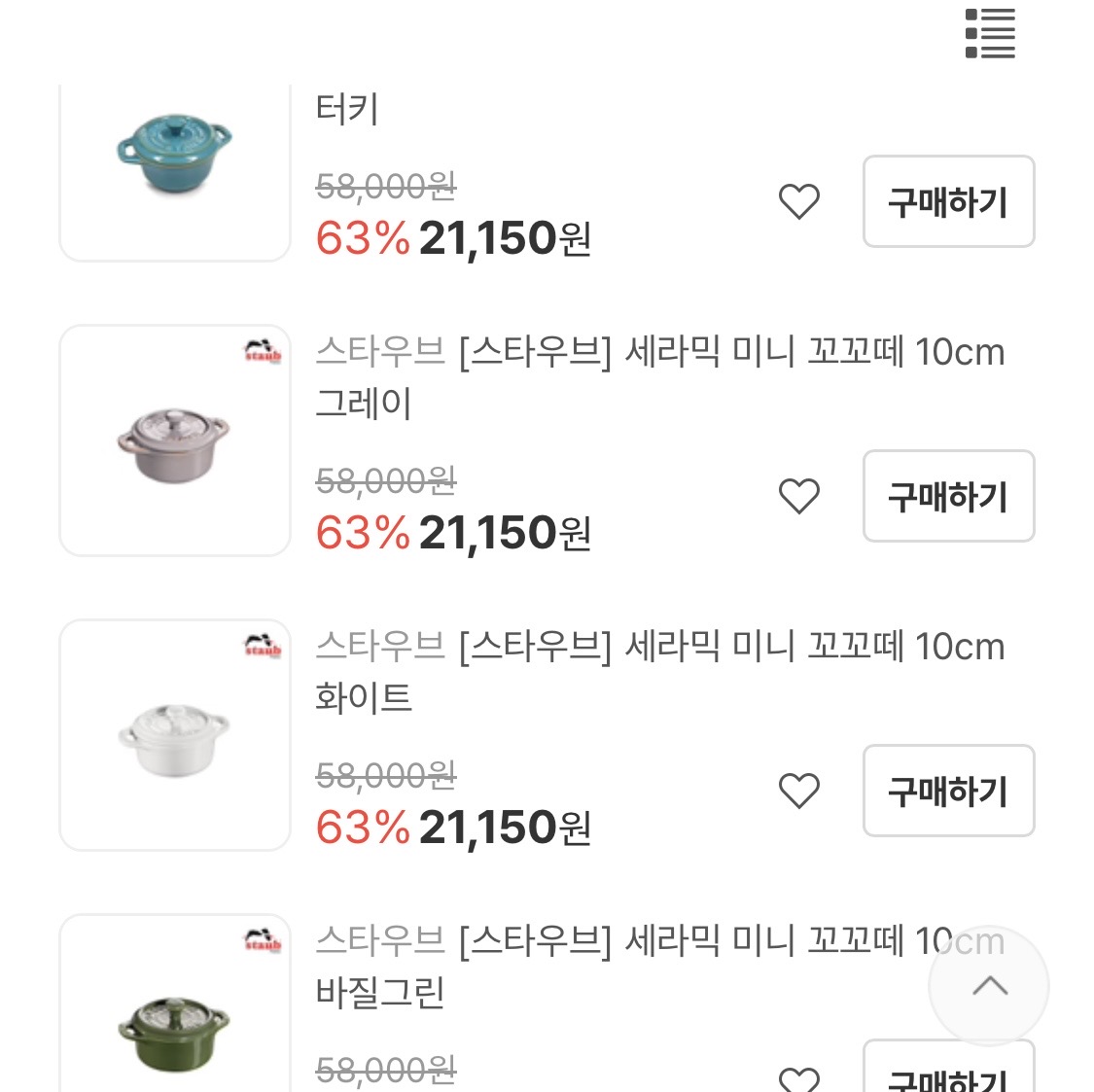Viewport: 1094px width, 1092px height.
Task: Tap 구매하기 for the 바질그린 cocotte
Action: pos(948,1074)
